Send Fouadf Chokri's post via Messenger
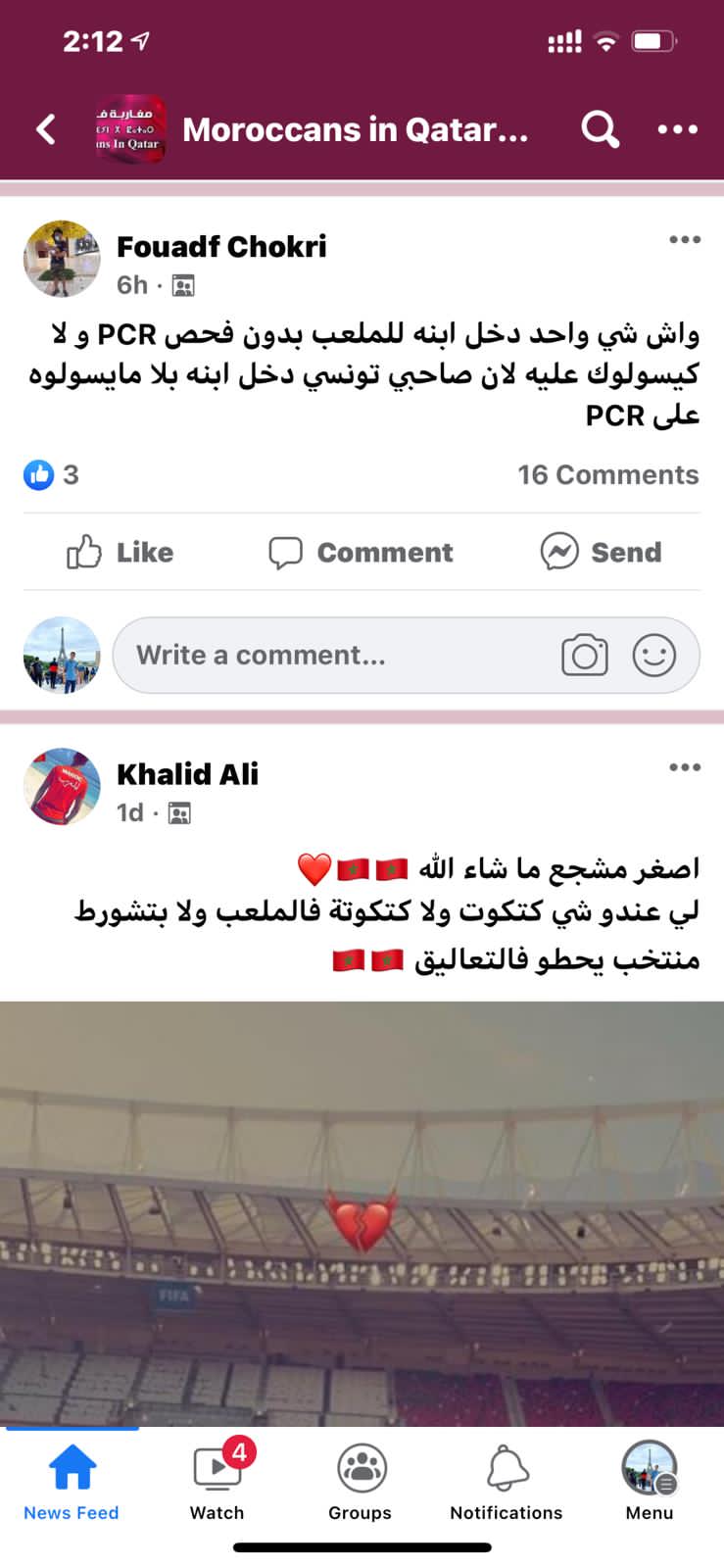The image size is (724, 1568). [x=601, y=552]
